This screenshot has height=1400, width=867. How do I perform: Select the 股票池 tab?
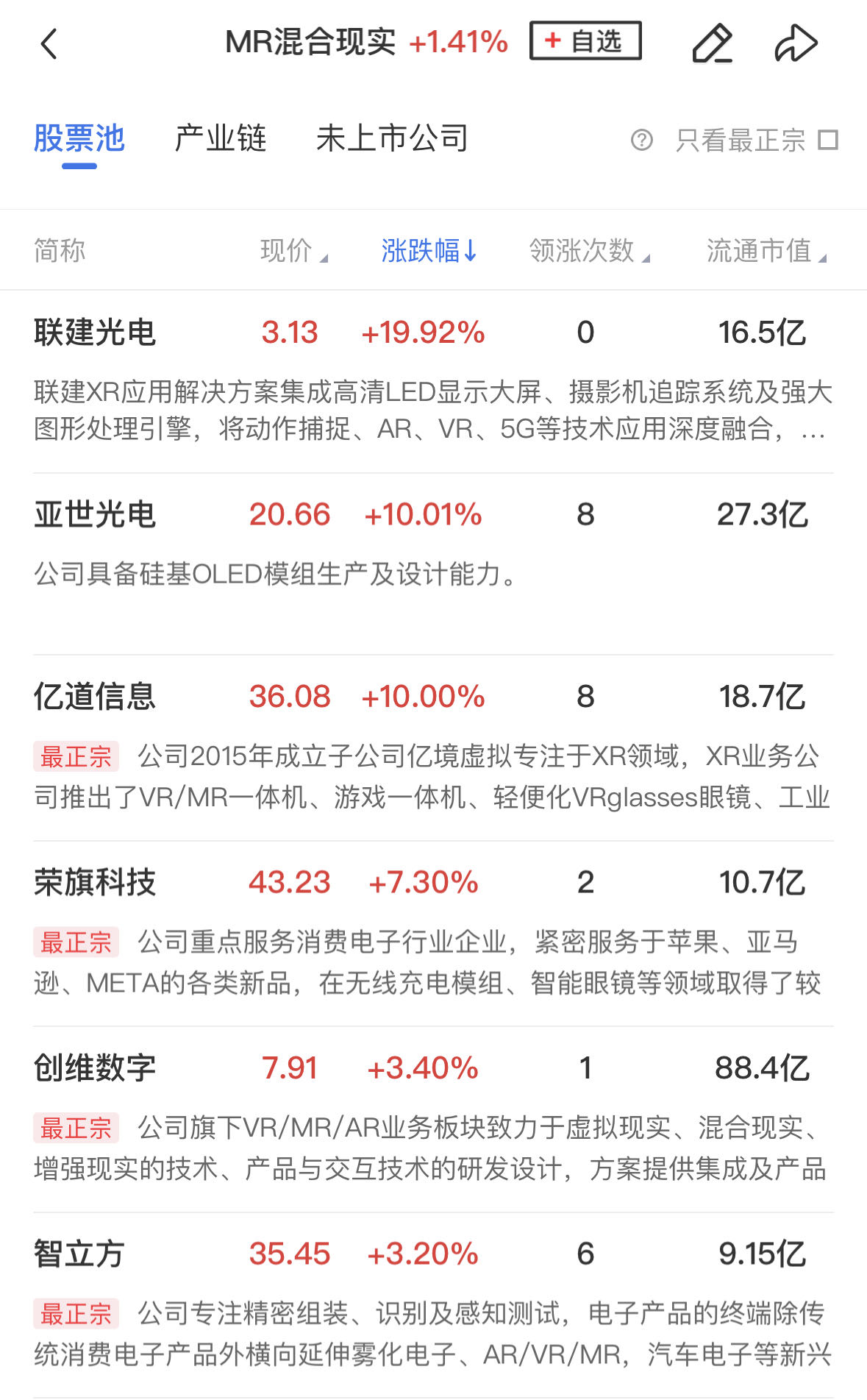point(79,138)
